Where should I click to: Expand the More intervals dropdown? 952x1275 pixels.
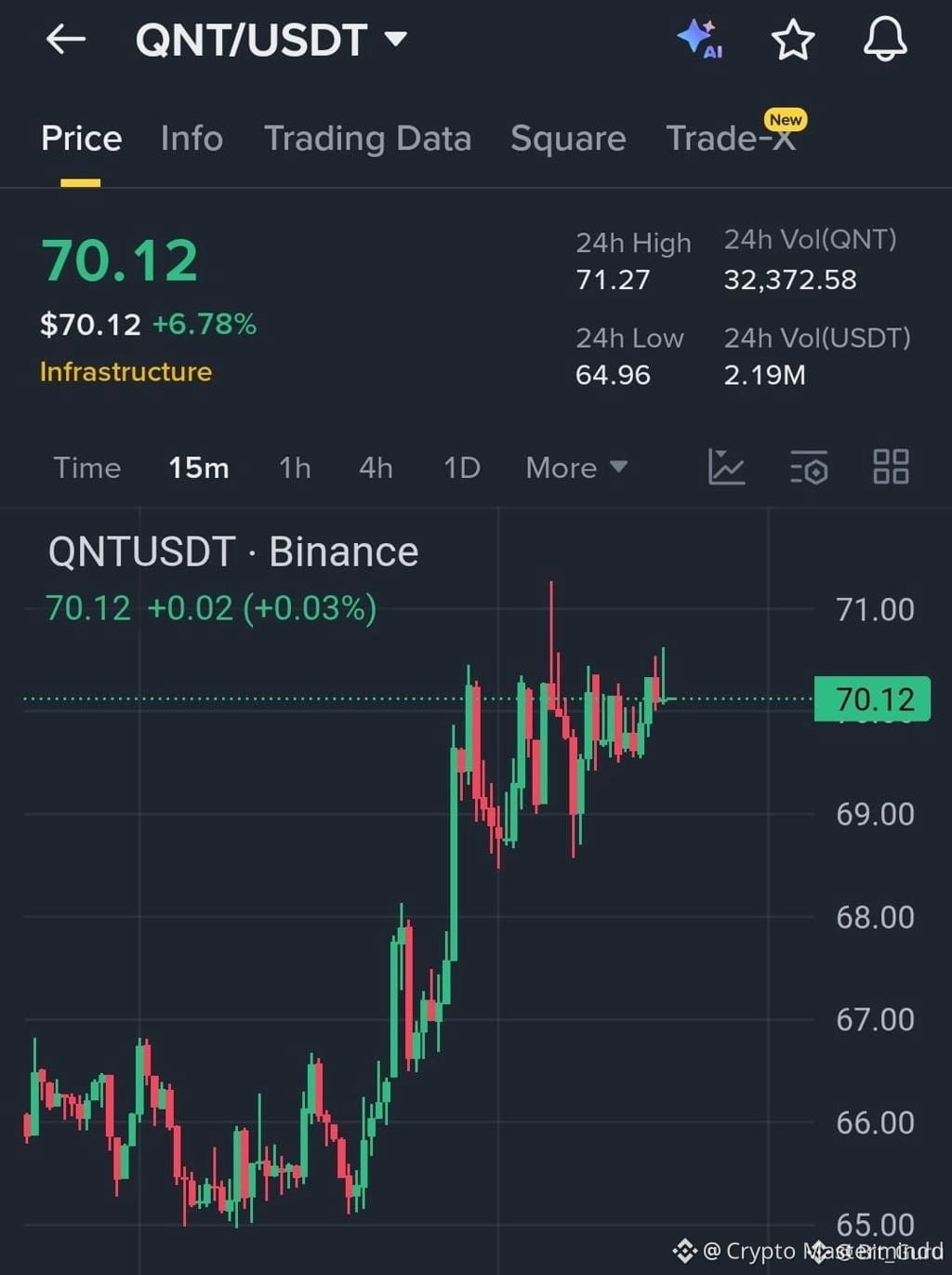576,468
